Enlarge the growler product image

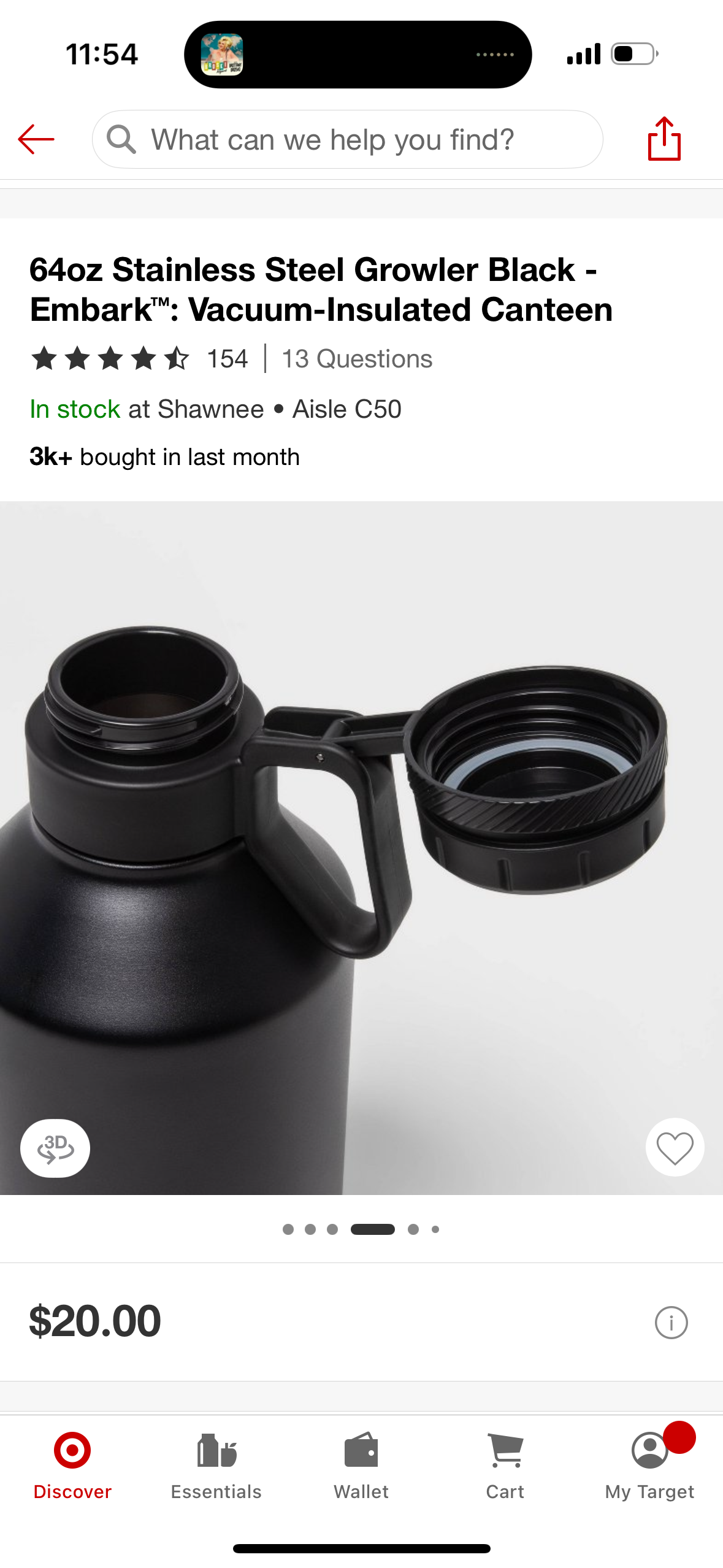[361, 847]
